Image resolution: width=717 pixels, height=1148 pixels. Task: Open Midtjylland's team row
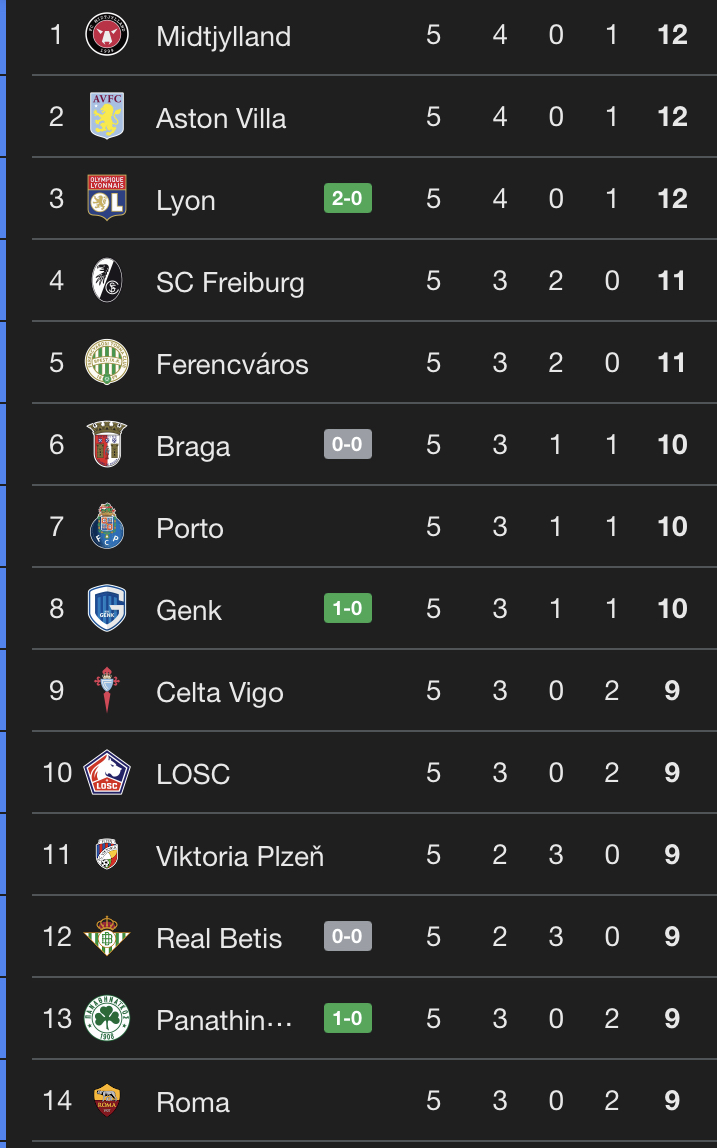[x=223, y=36]
